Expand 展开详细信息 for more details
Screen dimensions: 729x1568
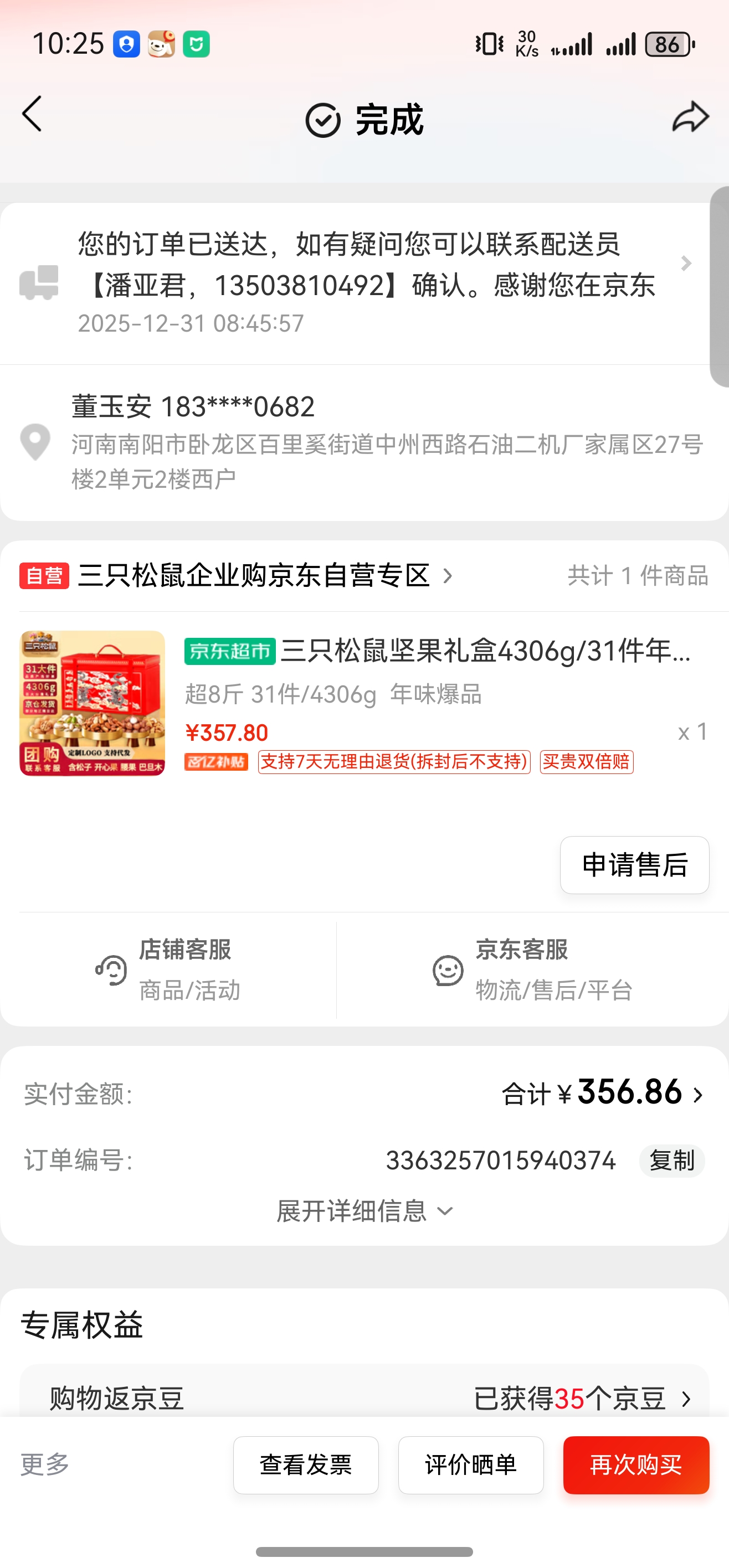tap(364, 1211)
